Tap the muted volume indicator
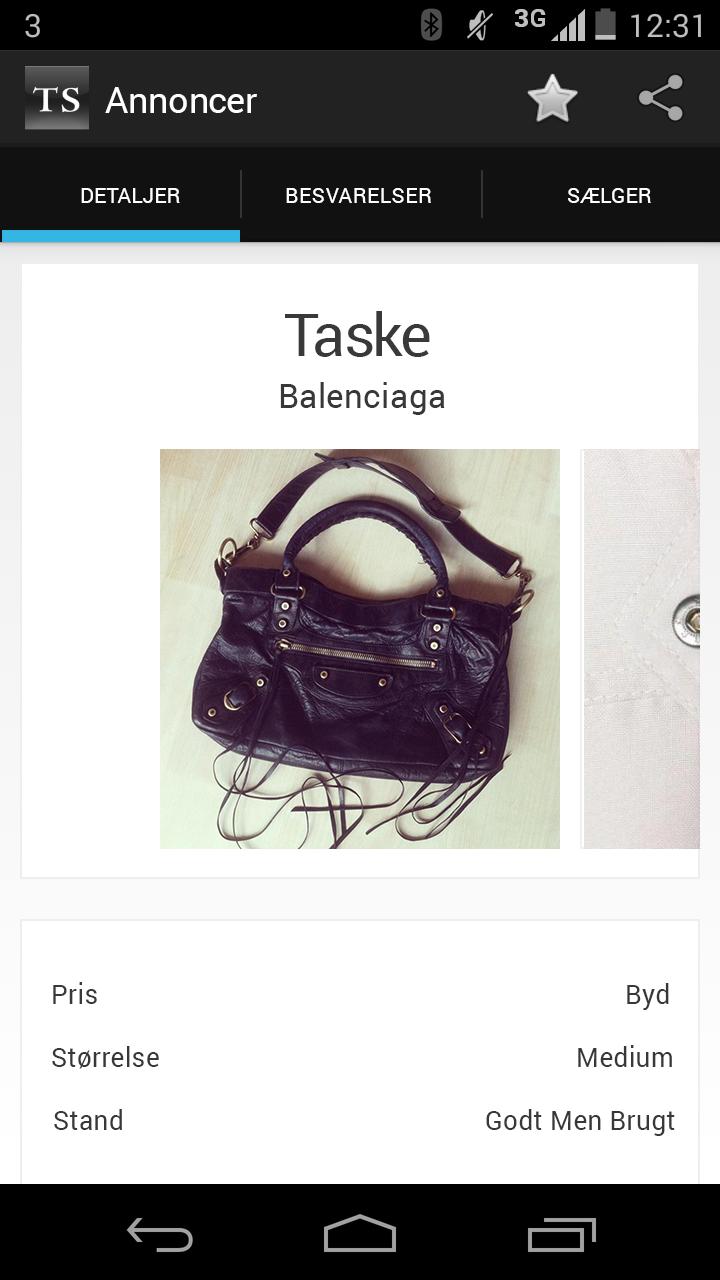720x1280 pixels. point(477,26)
